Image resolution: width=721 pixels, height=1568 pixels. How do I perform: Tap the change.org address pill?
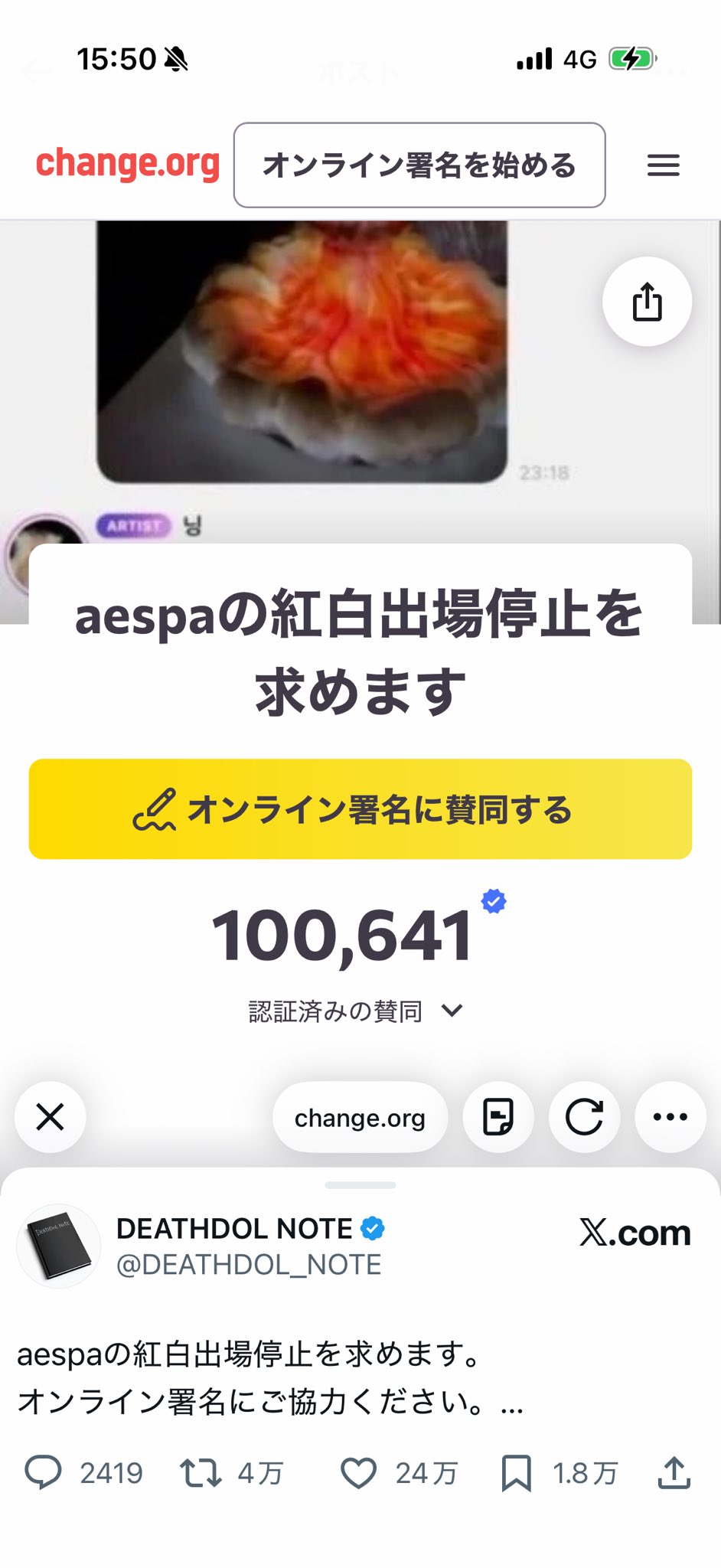tap(360, 1118)
